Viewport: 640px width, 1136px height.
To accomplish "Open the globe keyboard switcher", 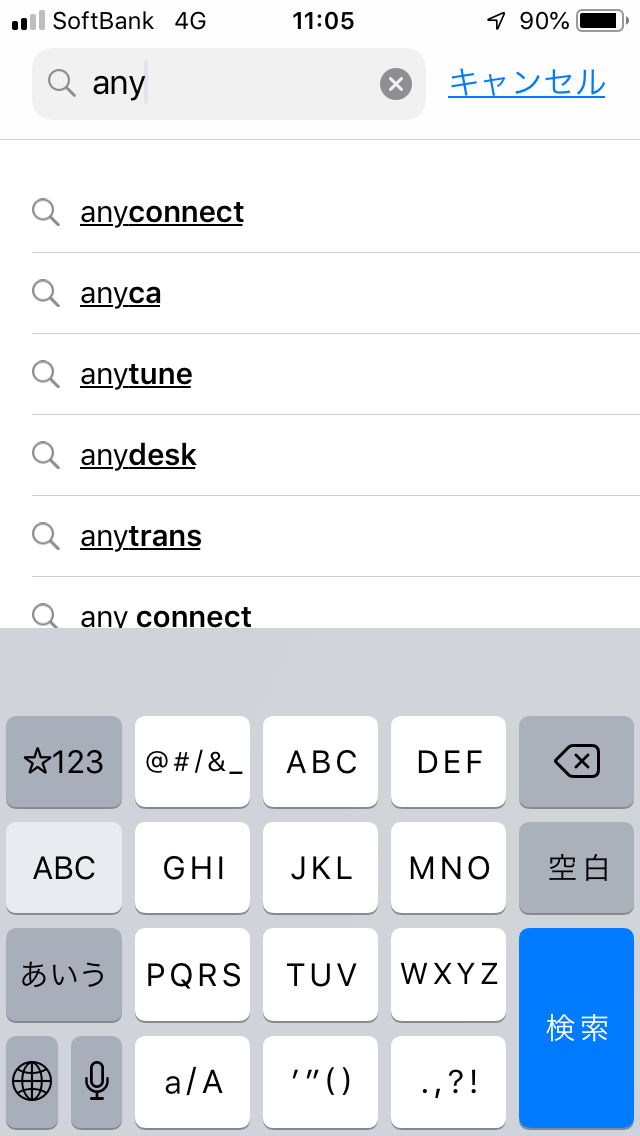I will (x=32, y=1082).
